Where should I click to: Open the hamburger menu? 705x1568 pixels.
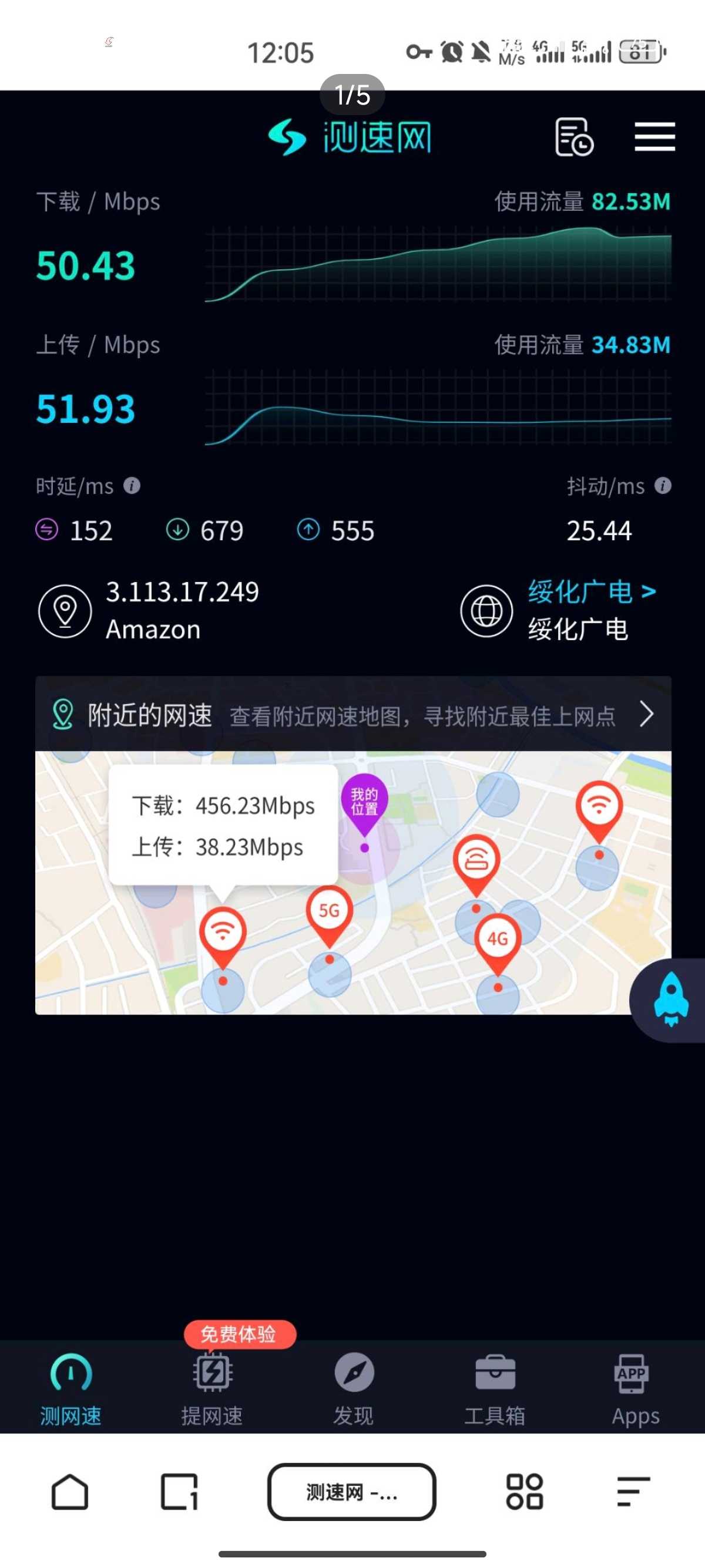click(654, 137)
